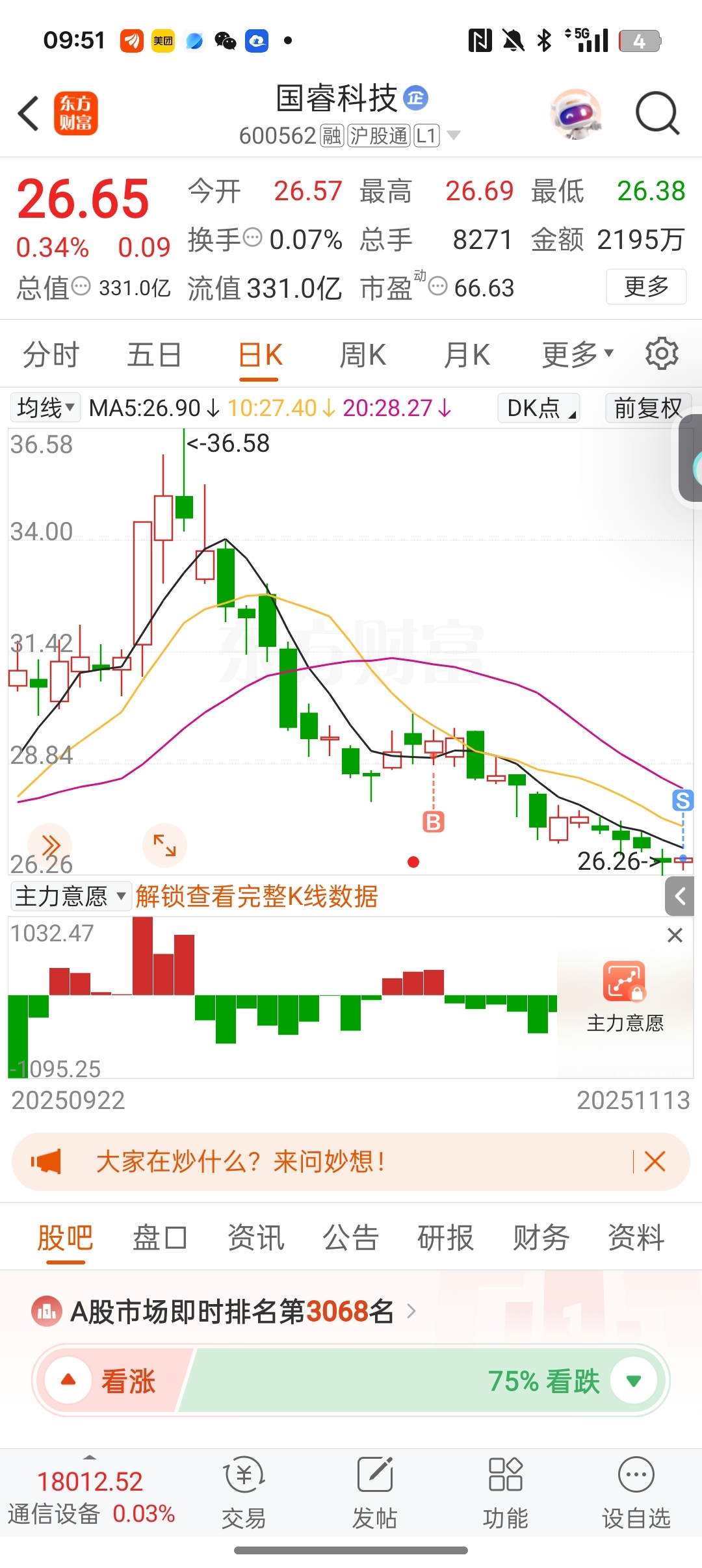
Task: Select the 月K chart tab
Action: tap(466, 356)
